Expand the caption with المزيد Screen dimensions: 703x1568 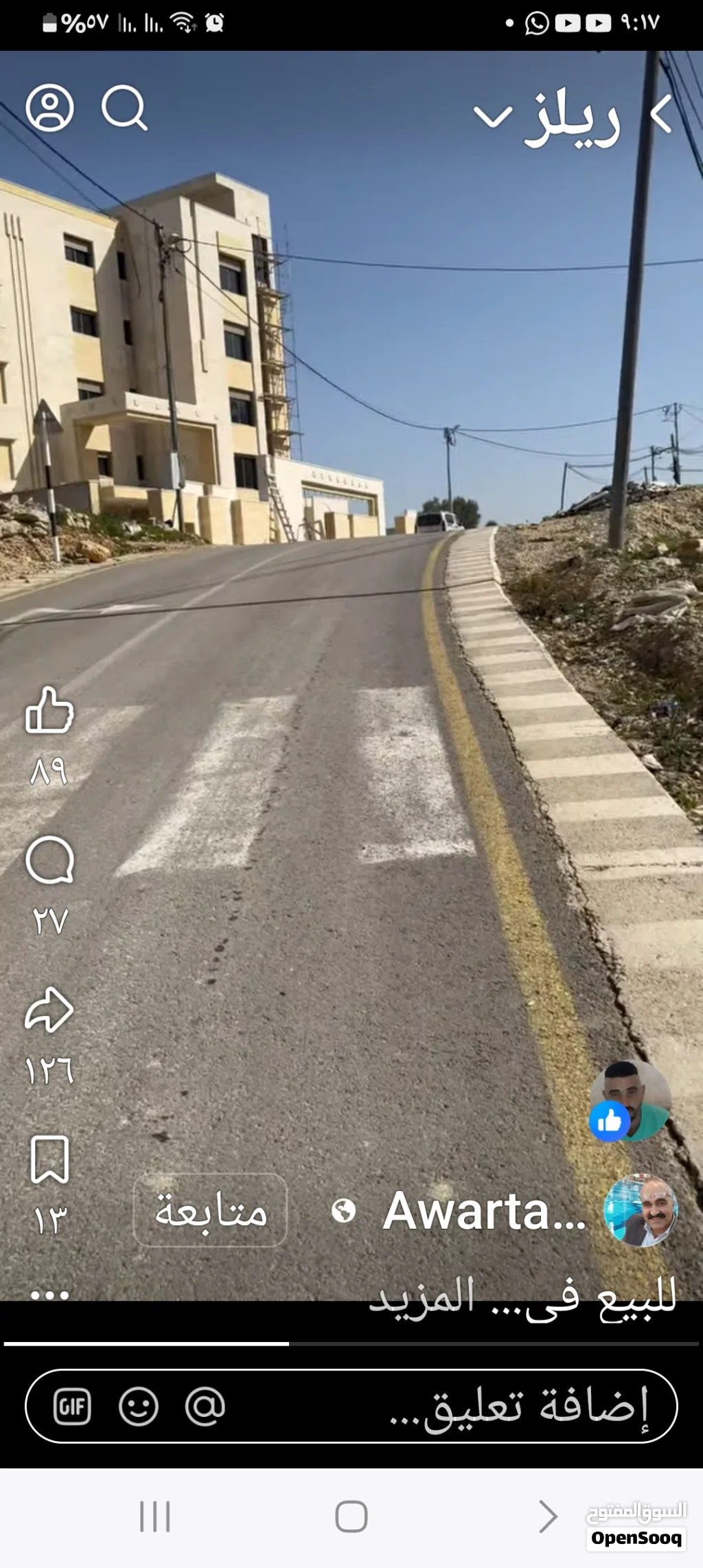(422, 1297)
